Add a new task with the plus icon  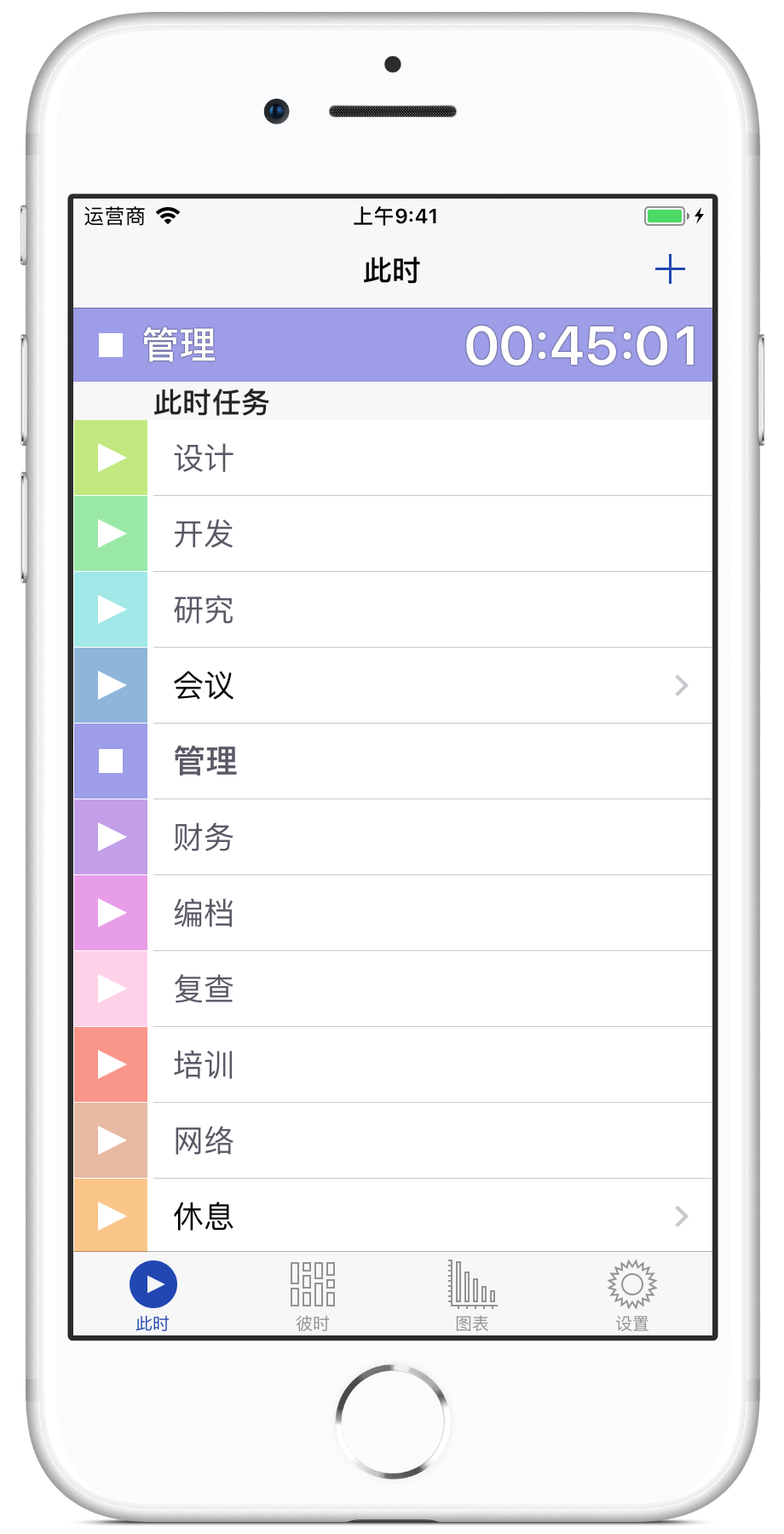[670, 269]
